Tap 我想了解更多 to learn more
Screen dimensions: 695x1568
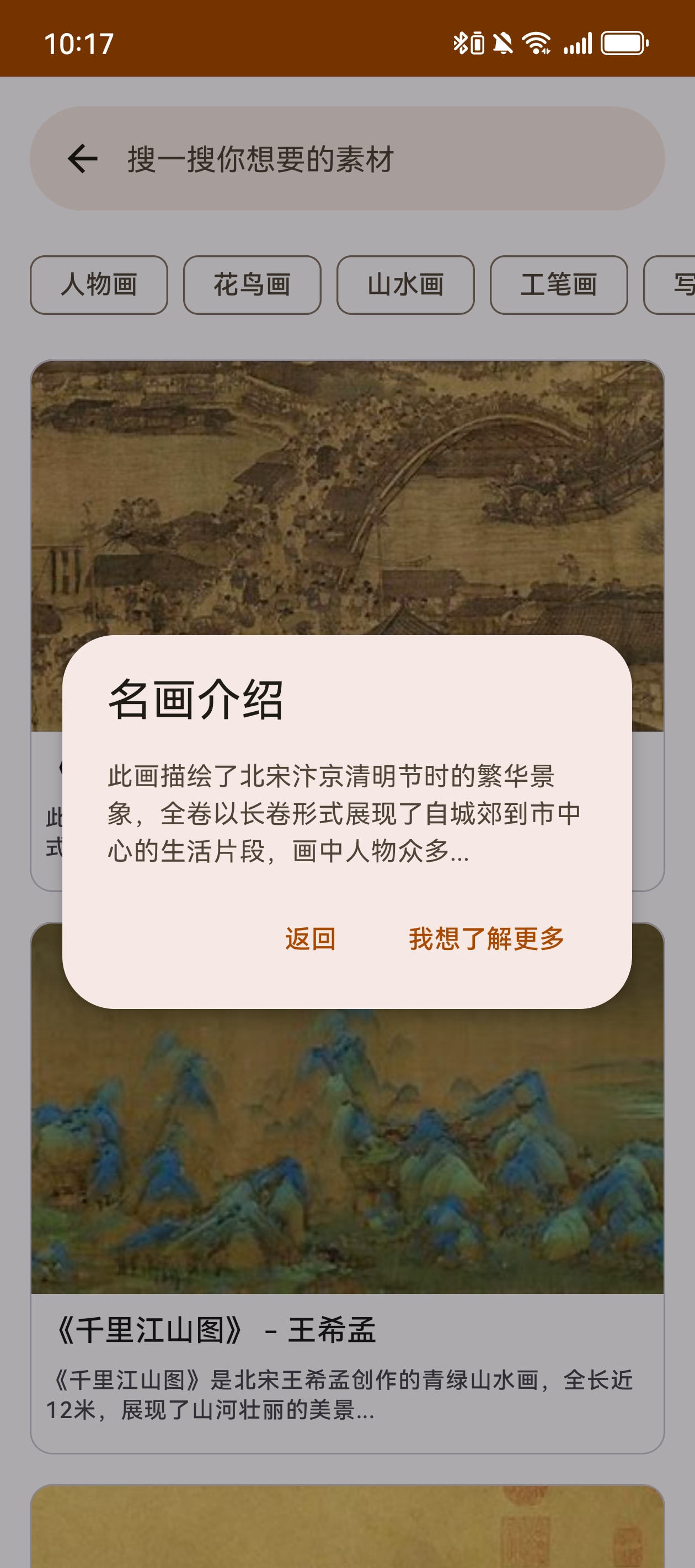click(486, 938)
